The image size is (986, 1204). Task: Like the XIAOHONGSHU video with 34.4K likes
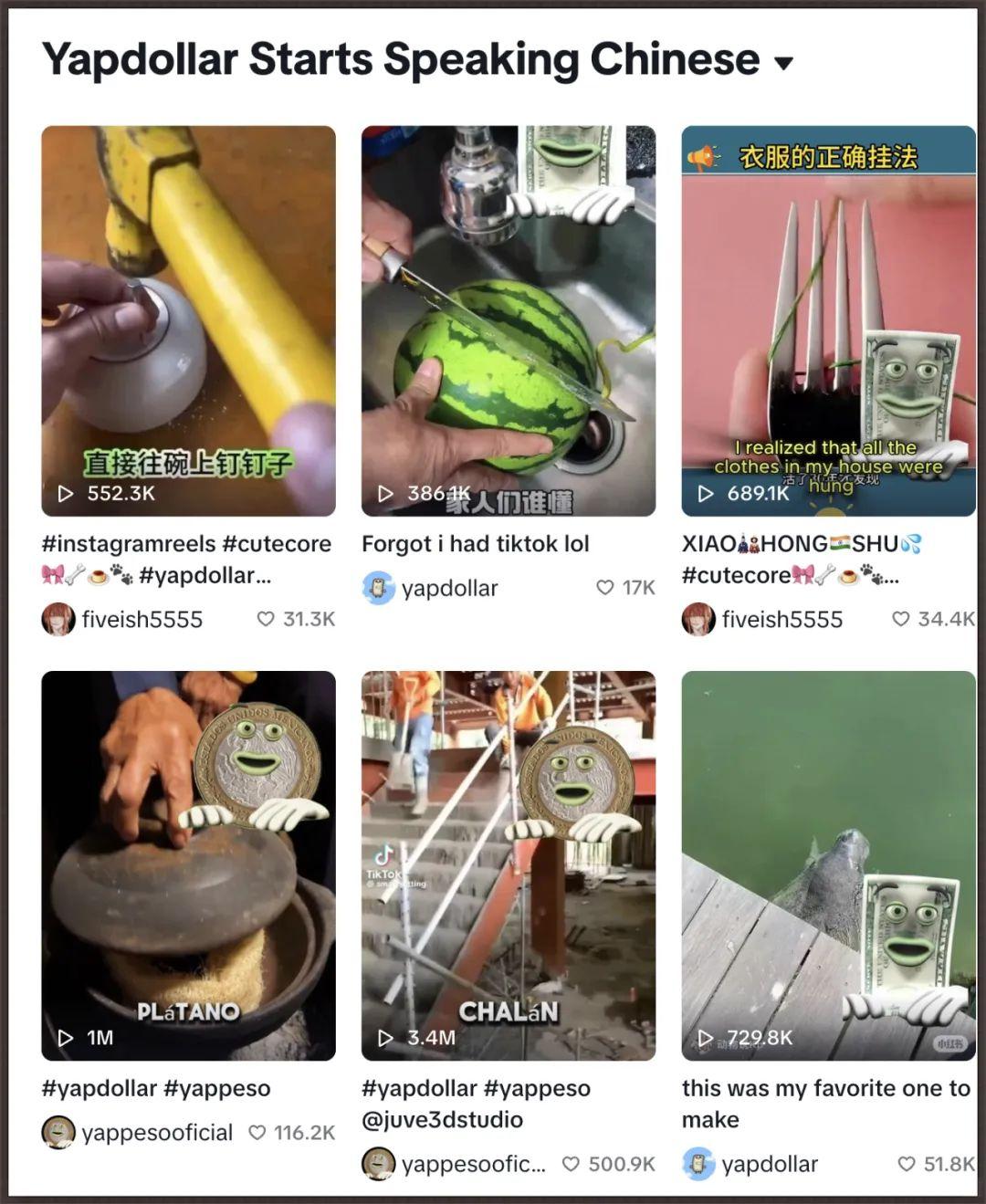click(900, 619)
